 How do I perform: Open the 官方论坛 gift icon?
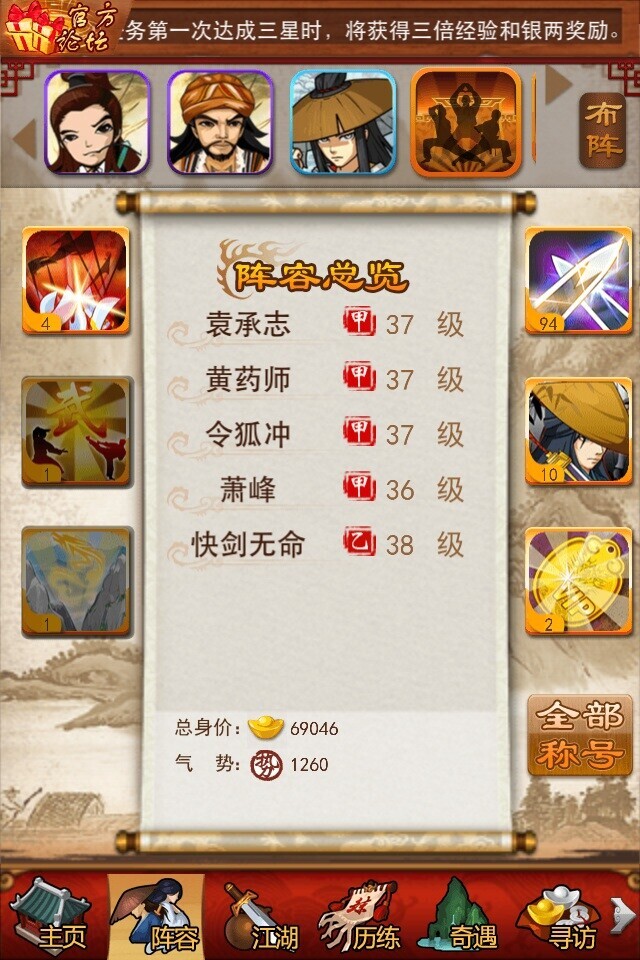pyautogui.click(x=45, y=27)
